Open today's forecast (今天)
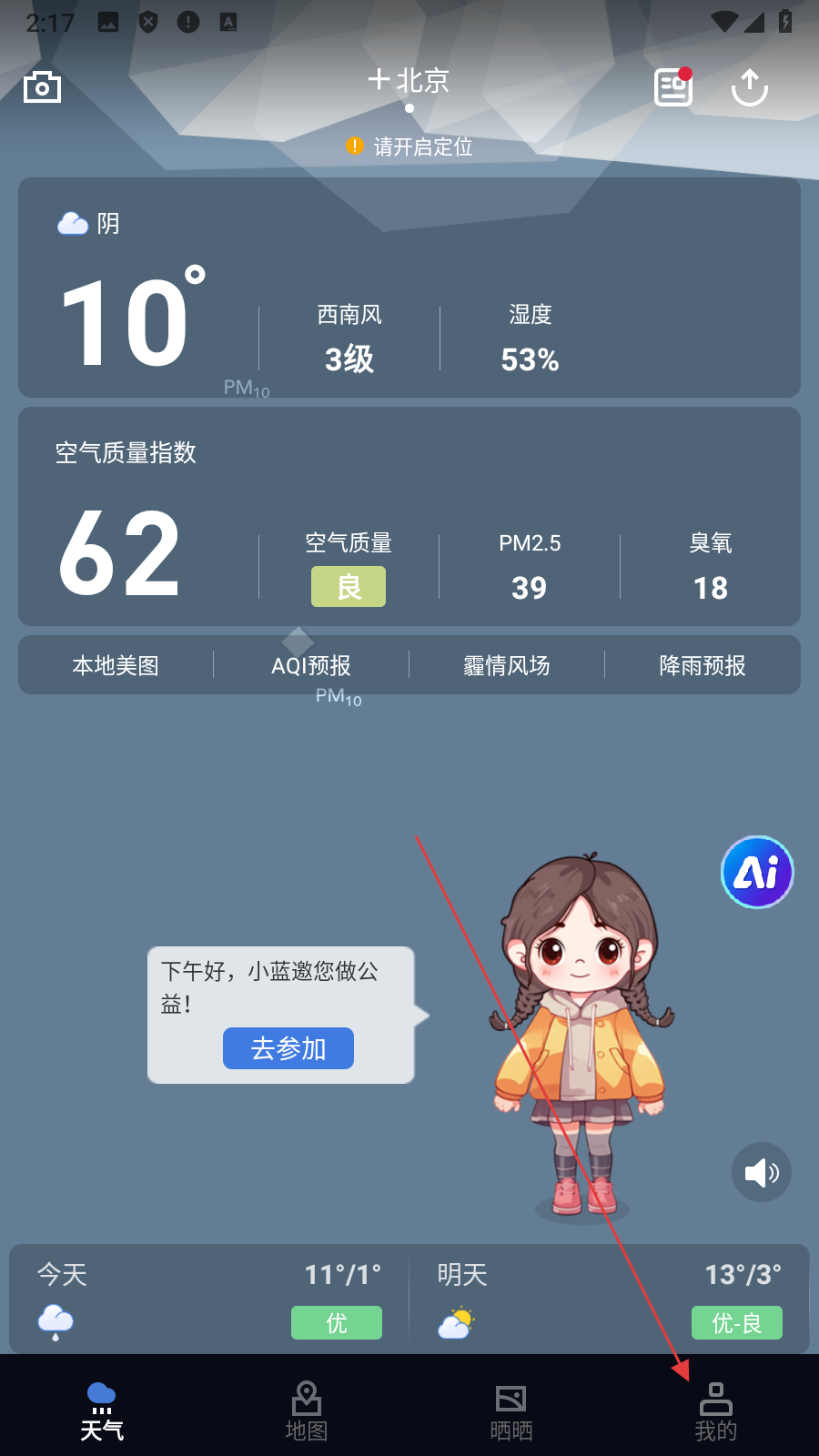Screen dimensions: 819x1456 [209, 1298]
